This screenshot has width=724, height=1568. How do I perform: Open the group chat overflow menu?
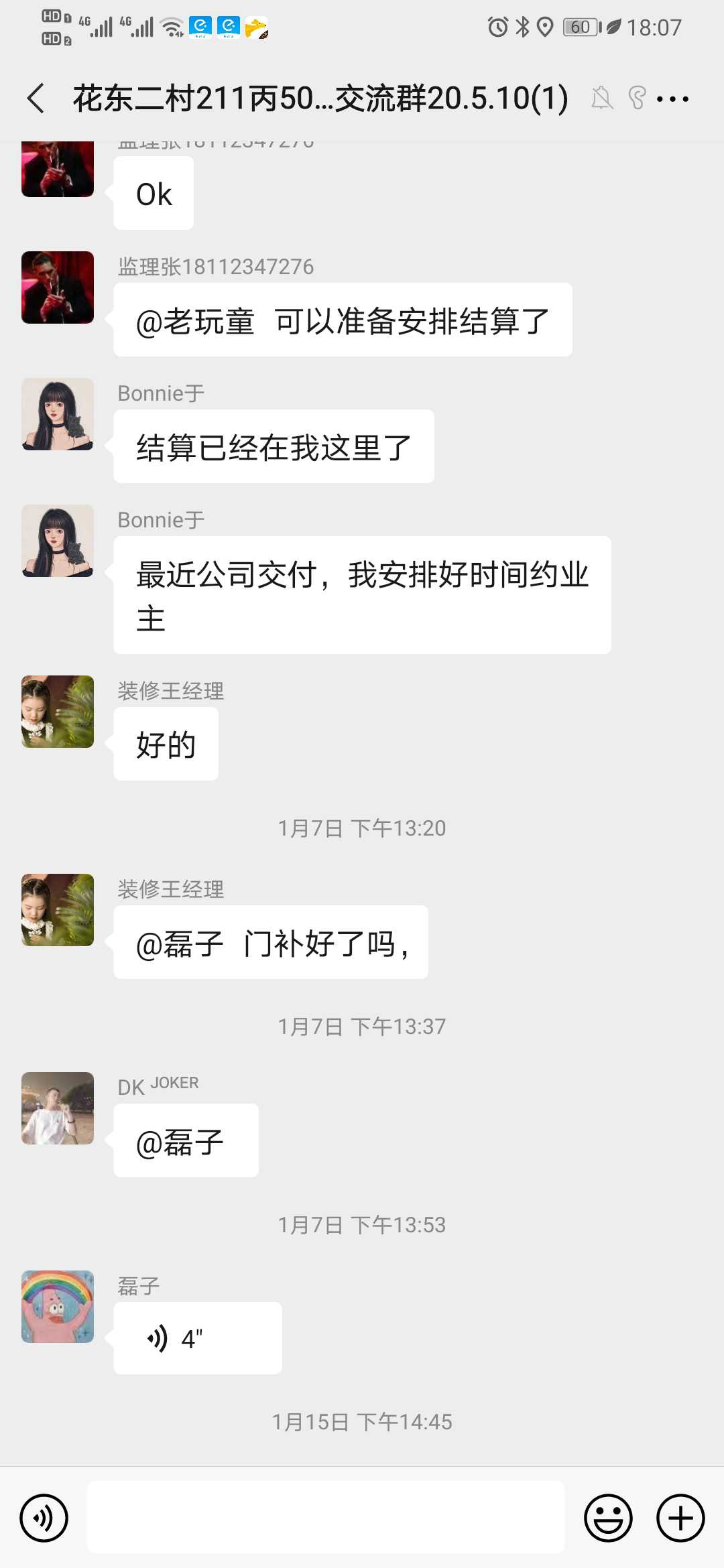click(x=672, y=99)
